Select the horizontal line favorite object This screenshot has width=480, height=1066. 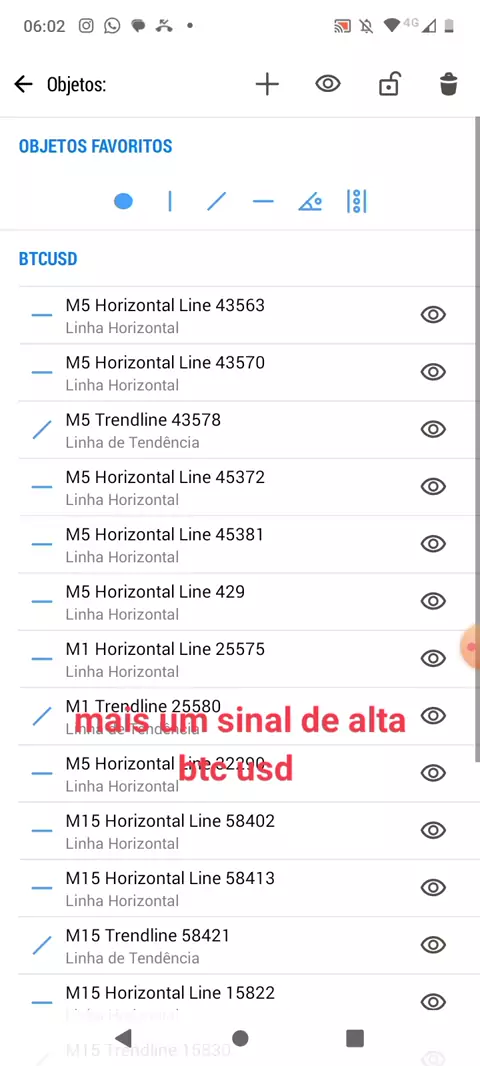pos(262,201)
